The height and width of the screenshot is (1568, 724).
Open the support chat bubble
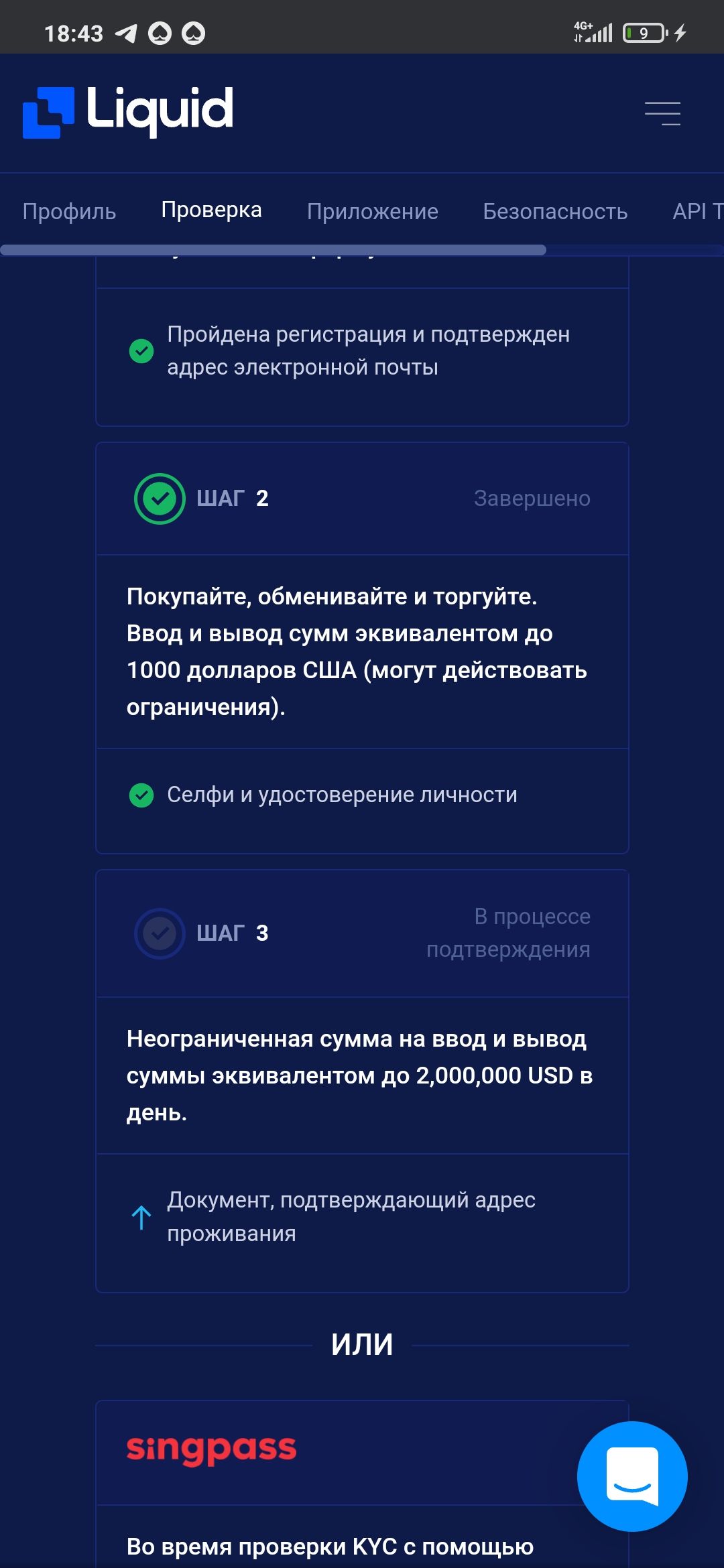coord(632,1476)
